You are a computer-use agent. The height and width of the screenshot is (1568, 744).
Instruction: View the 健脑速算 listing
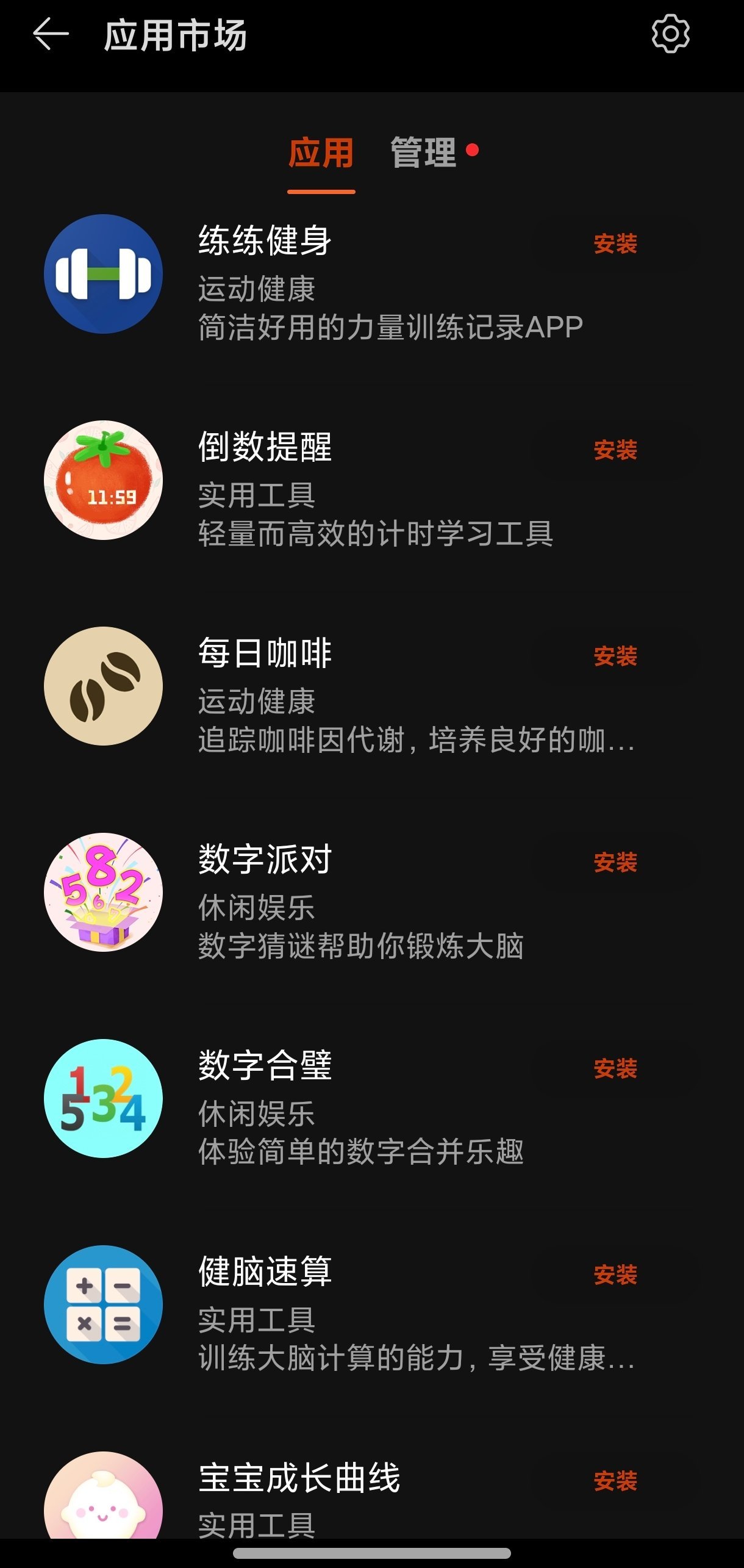265,1272
